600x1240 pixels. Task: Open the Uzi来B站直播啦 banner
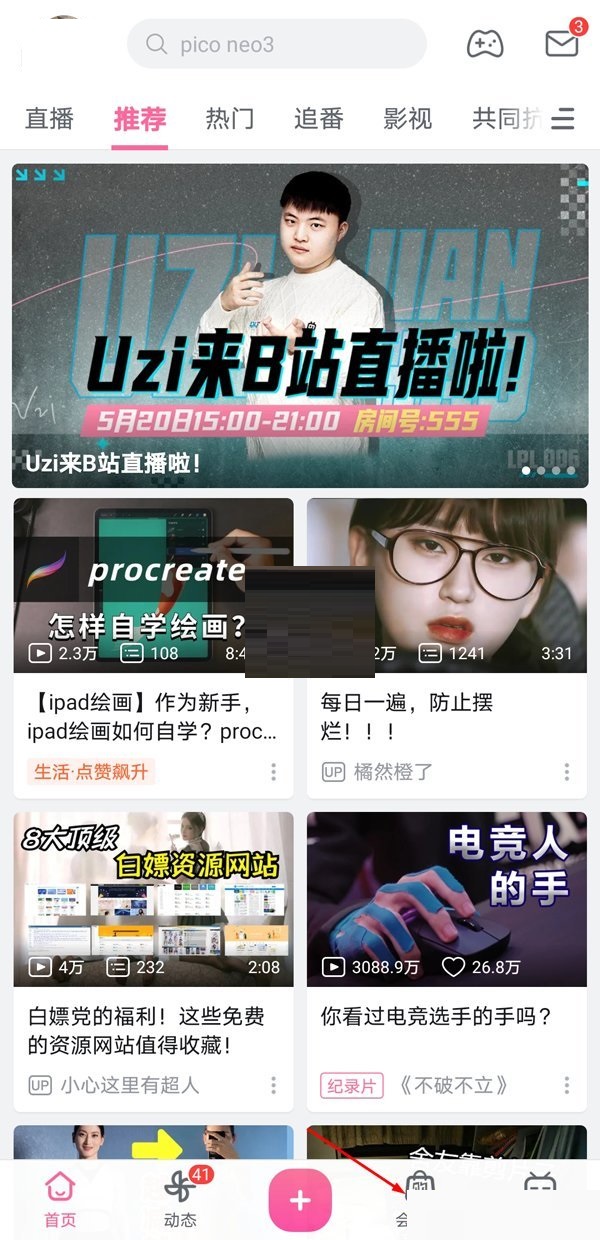tap(300, 325)
